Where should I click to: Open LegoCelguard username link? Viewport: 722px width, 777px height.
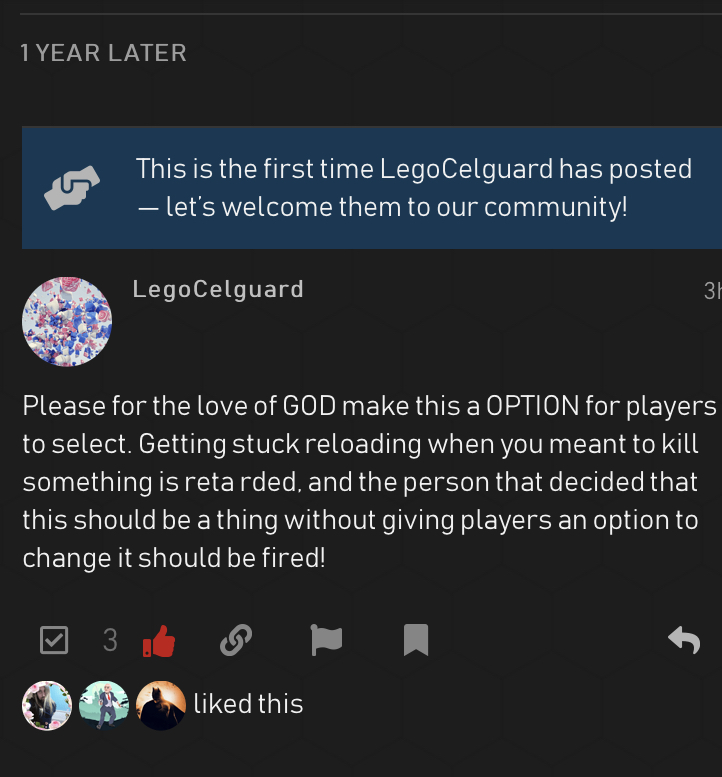(218, 290)
